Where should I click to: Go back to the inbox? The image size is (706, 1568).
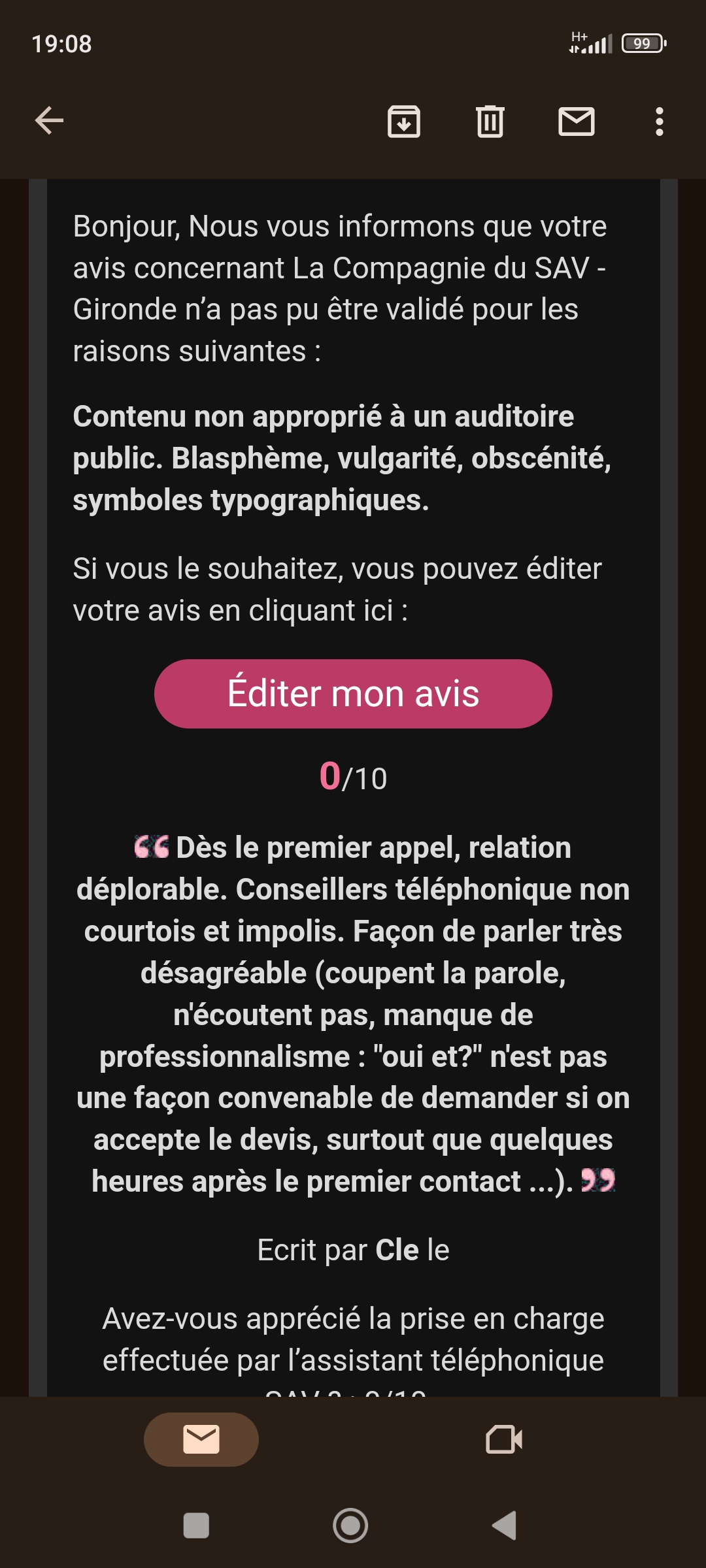49,121
